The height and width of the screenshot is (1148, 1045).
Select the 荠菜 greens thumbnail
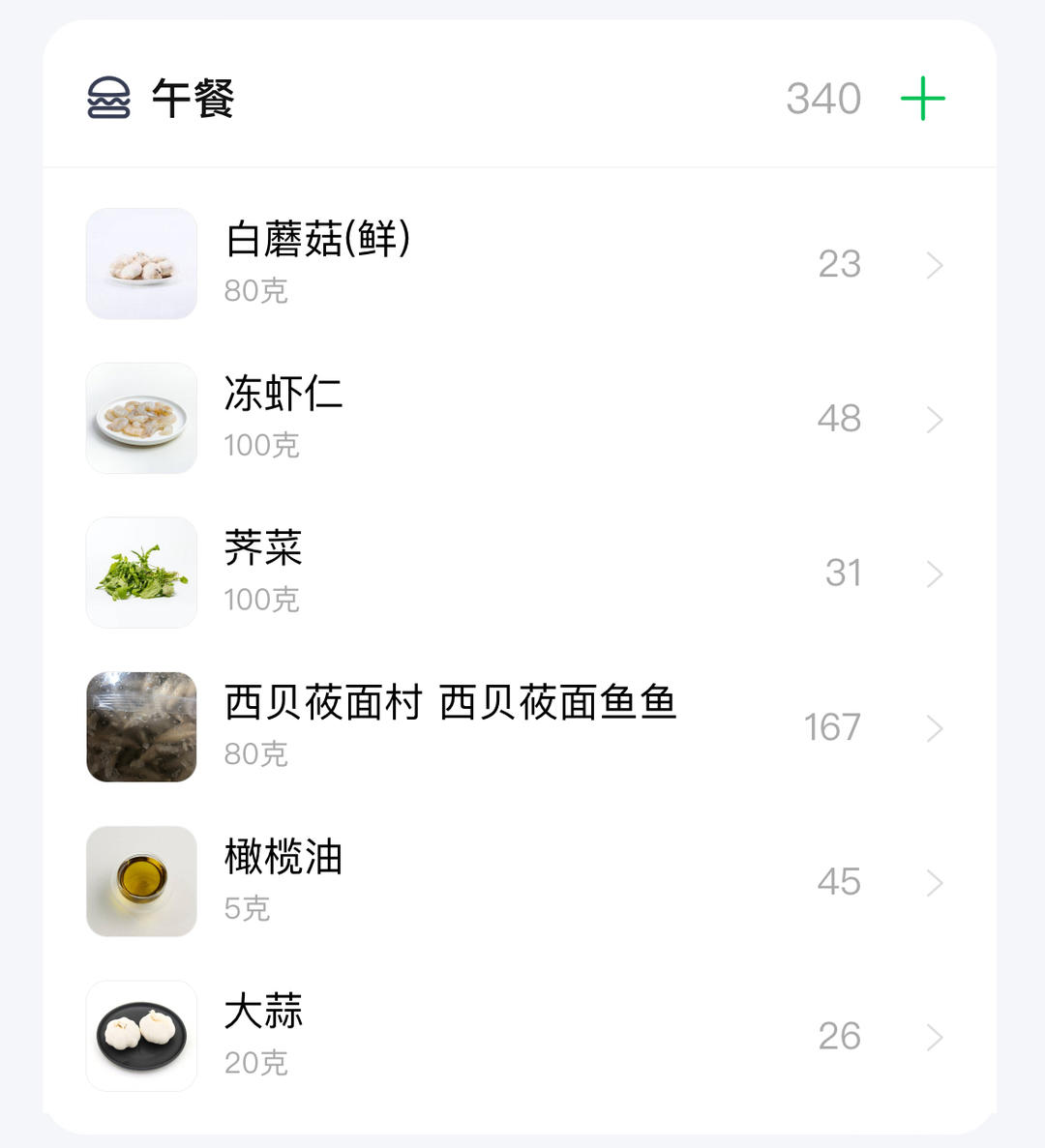140,573
